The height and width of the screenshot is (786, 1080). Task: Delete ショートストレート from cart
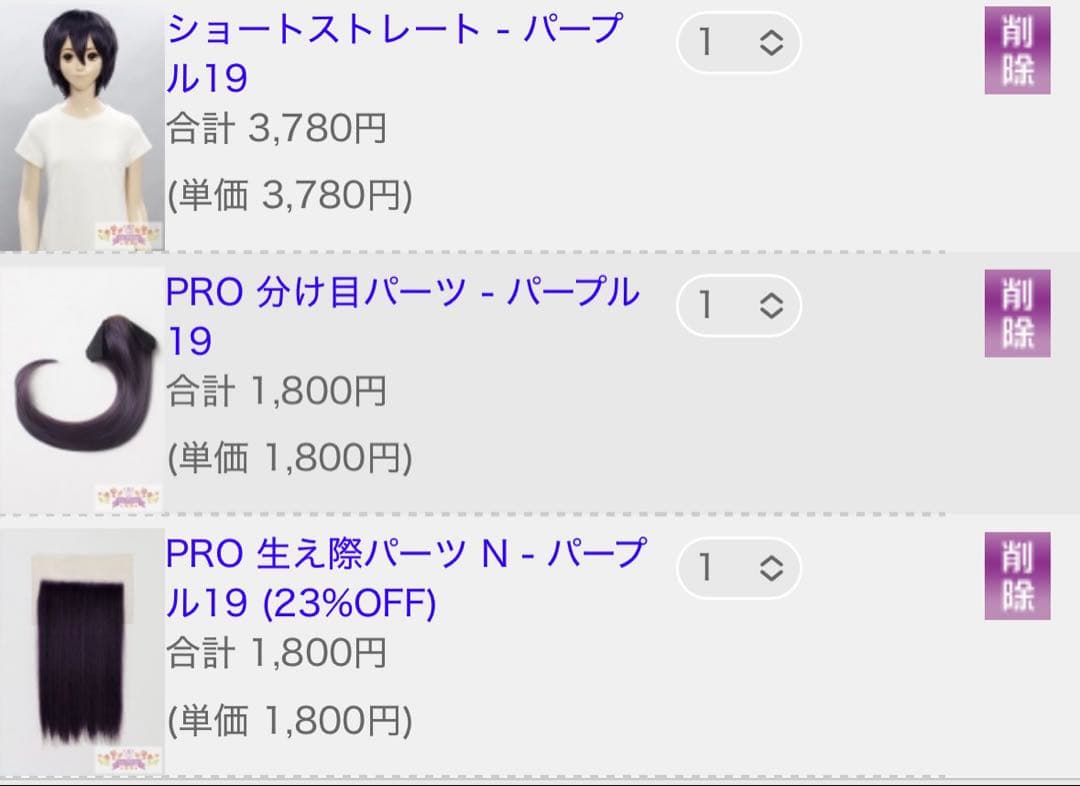pos(1017,51)
